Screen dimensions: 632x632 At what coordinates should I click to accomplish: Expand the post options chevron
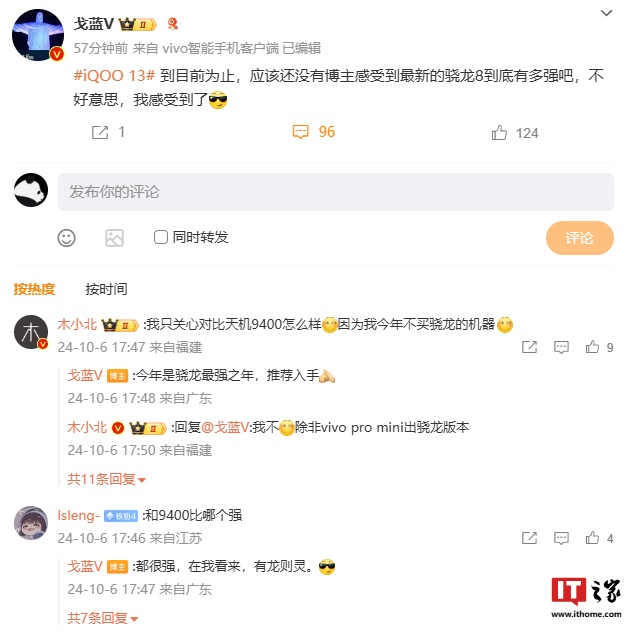point(606,13)
